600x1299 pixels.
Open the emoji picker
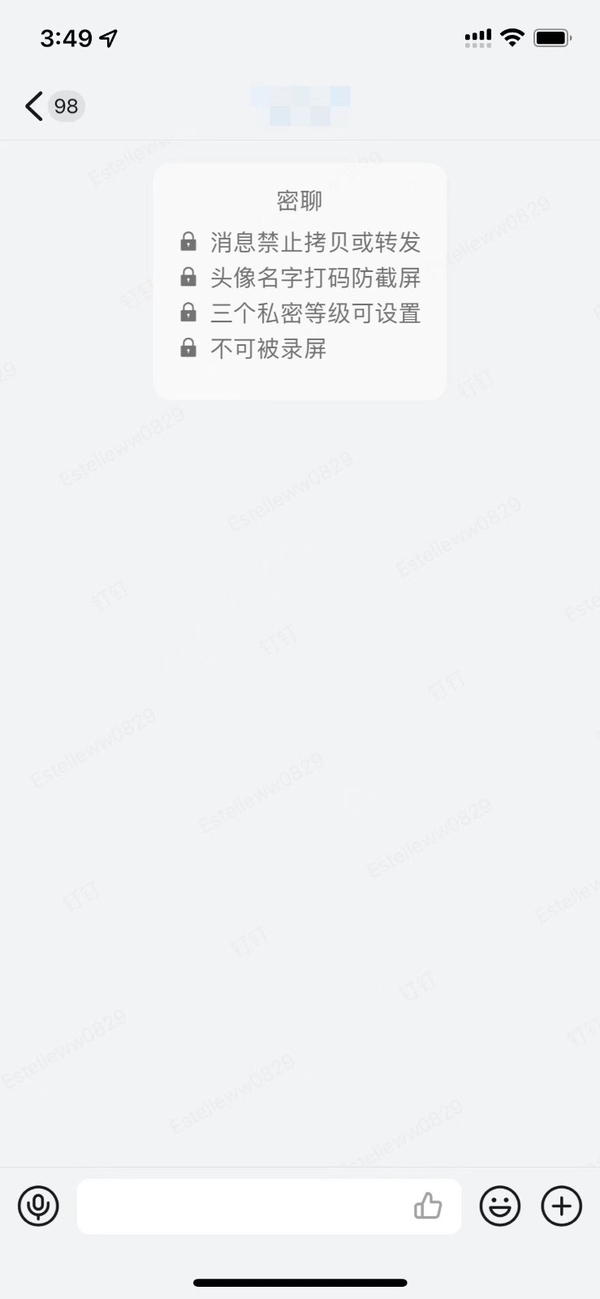pyautogui.click(x=500, y=1206)
